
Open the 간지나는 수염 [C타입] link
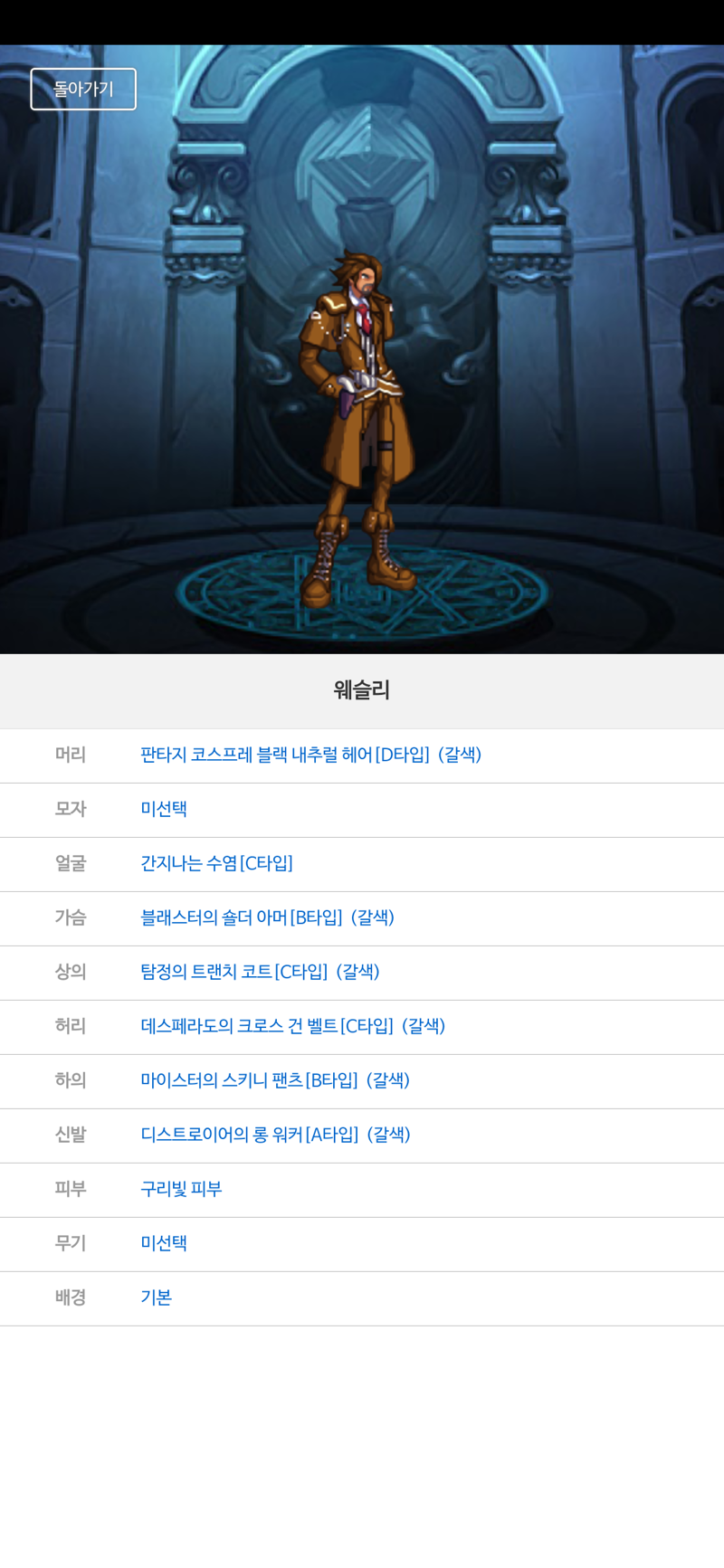[216, 863]
